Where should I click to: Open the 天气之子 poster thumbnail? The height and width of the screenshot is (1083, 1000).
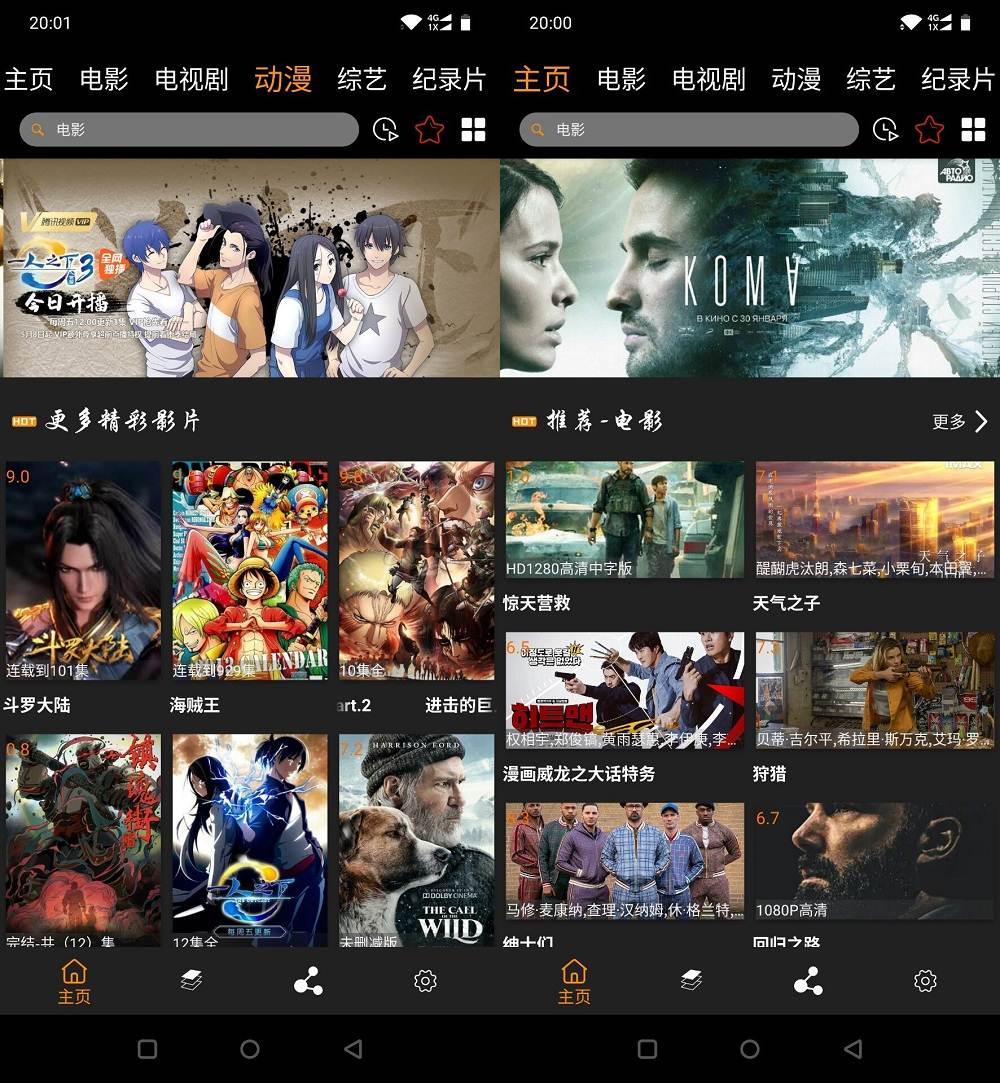pos(873,520)
